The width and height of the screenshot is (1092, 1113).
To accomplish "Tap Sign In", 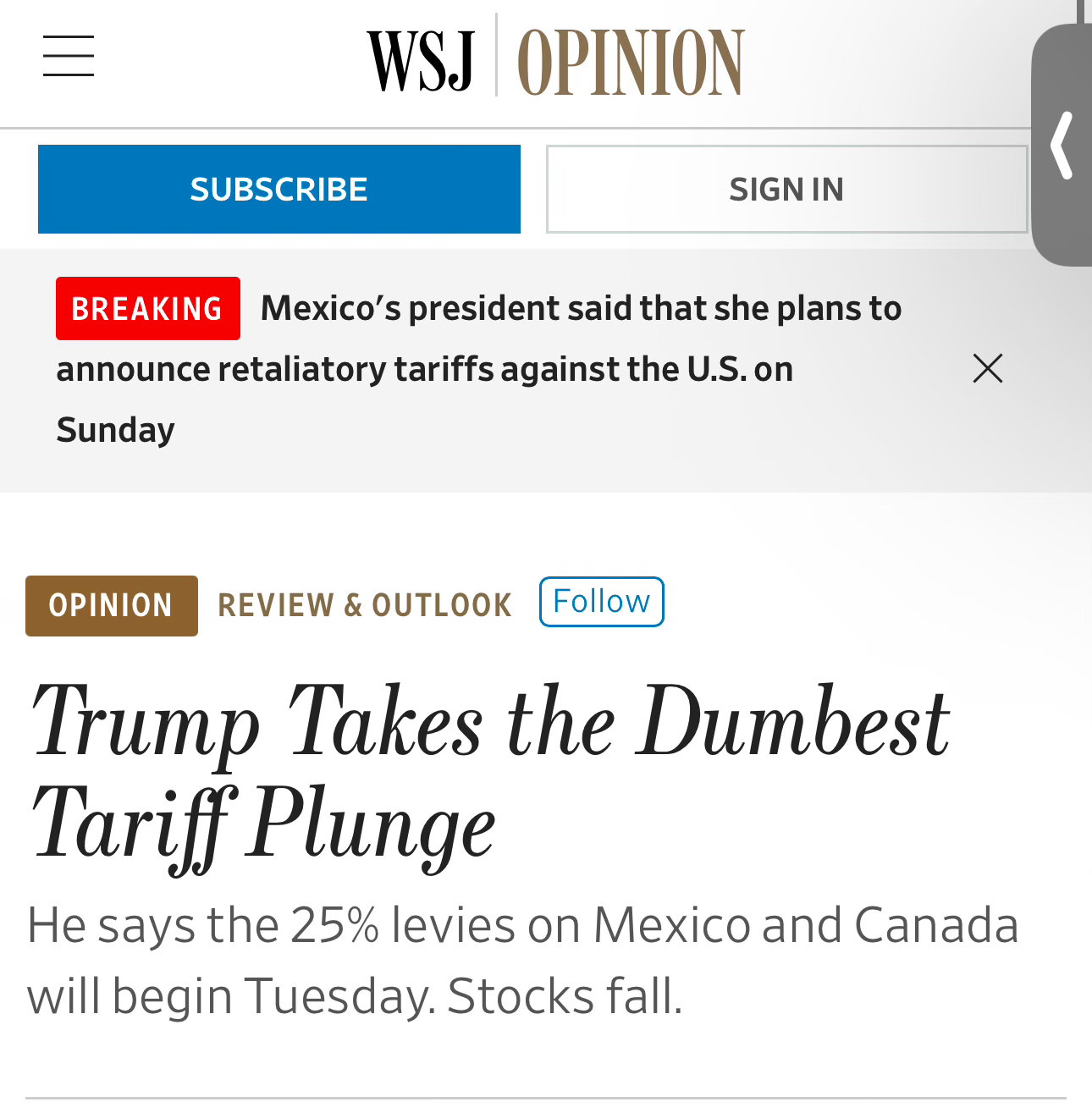I will (x=786, y=189).
